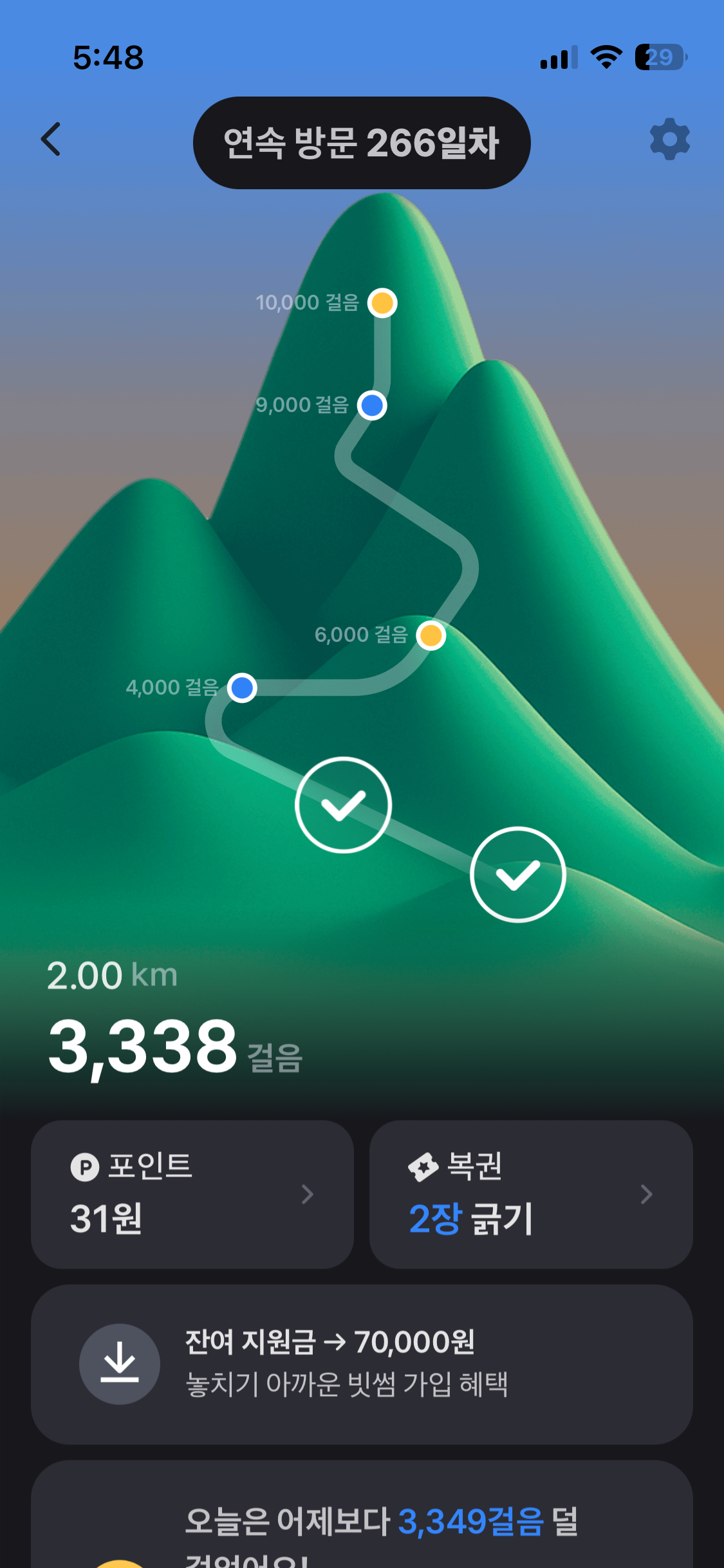724x1568 pixels.
Task: Tap the 6,000 걸음 milestone marker
Action: pyautogui.click(x=431, y=635)
